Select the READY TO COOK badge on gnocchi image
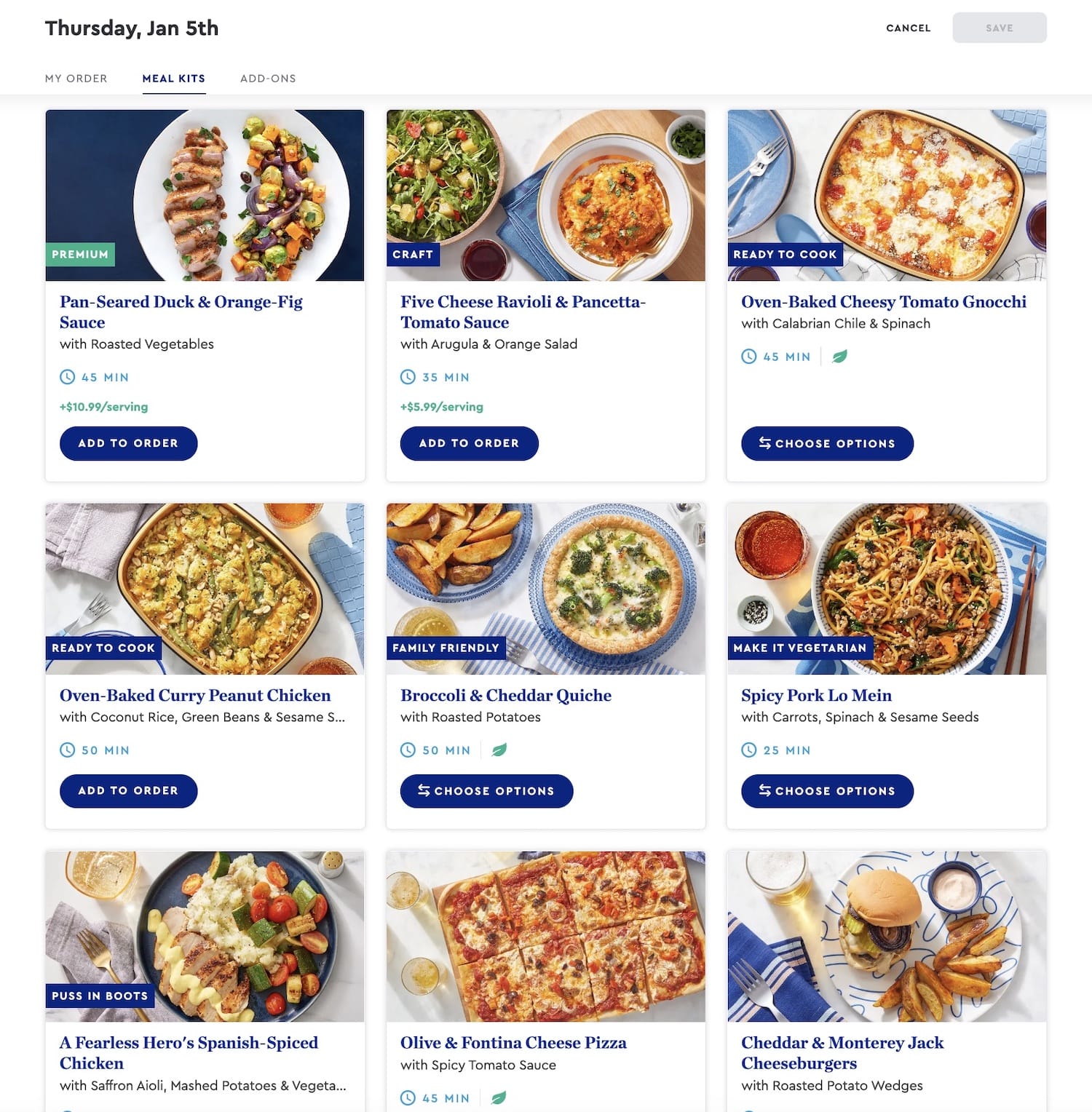This screenshot has width=1092, height=1112. click(x=786, y=255)
